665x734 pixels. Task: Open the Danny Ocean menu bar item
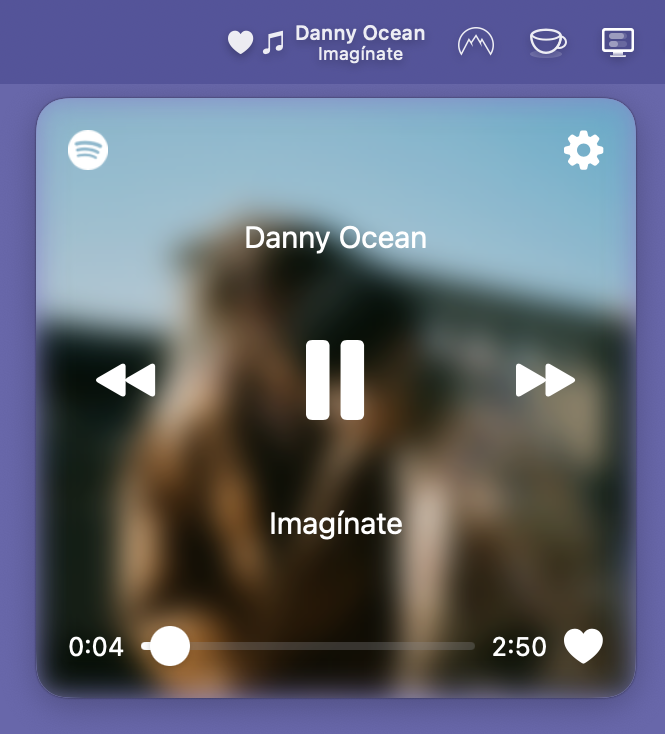pyautogui.click(x=358, y=42)
